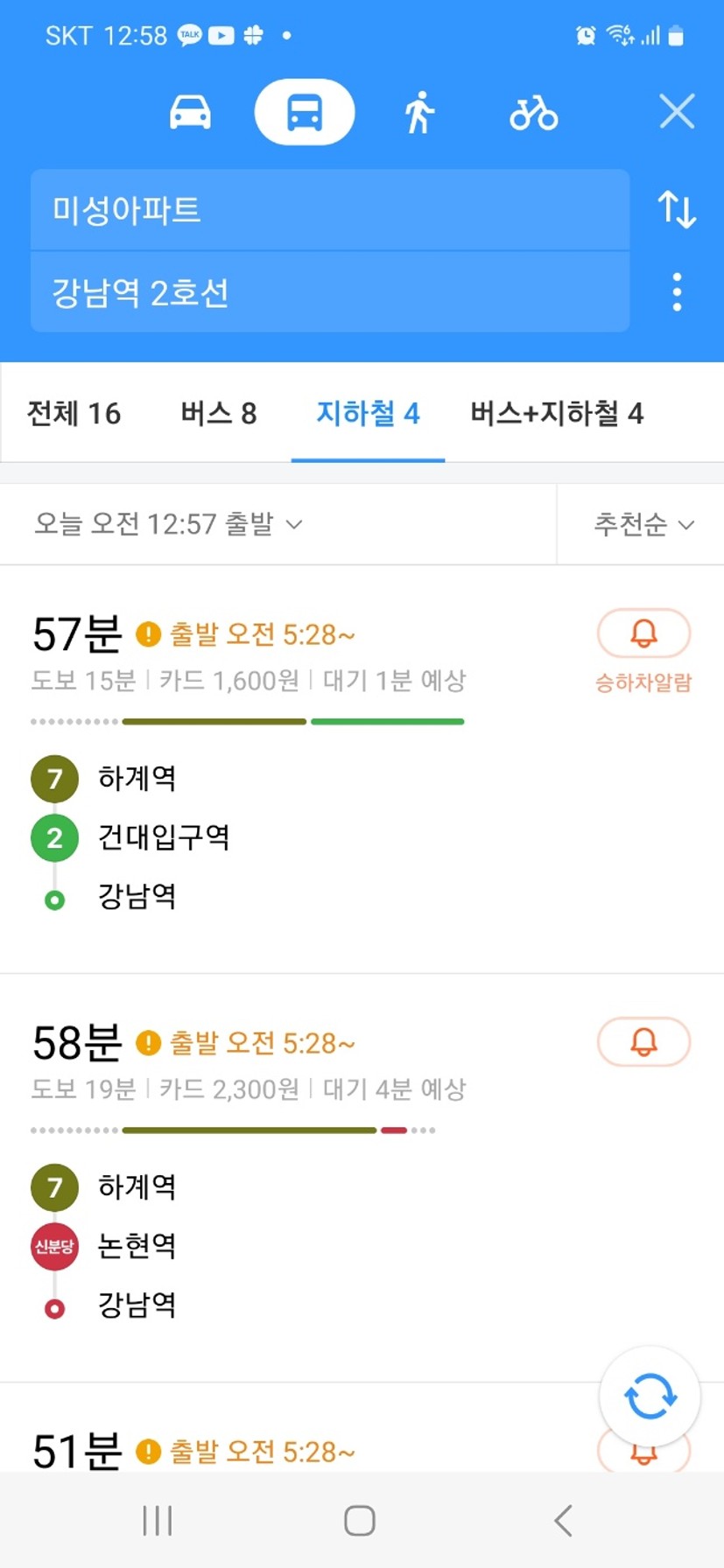Refresh the route results
The width and height of the screenshot is (724, 1568).
(650, 1396)
